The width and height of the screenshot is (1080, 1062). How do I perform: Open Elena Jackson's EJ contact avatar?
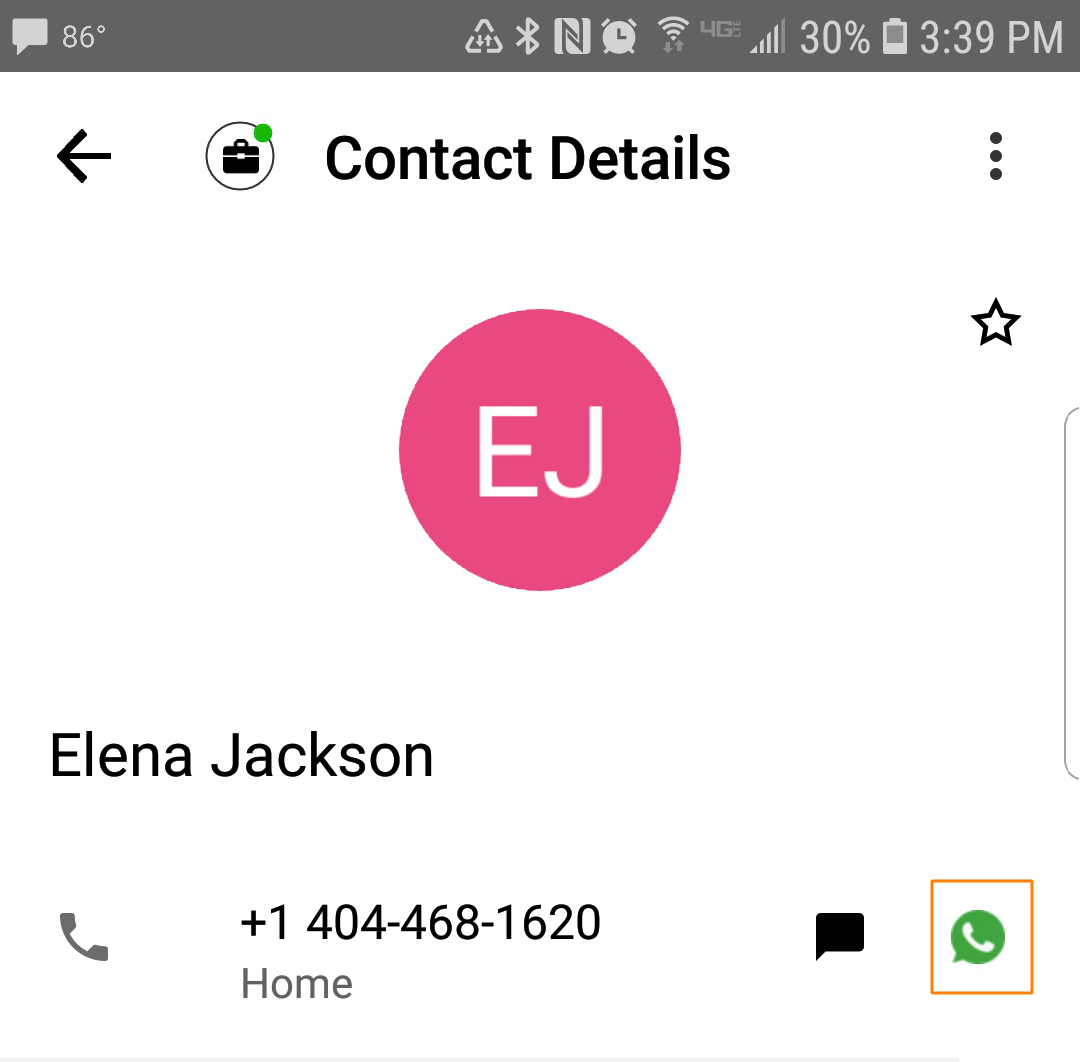pyautogui.click(x=540, y=450)
